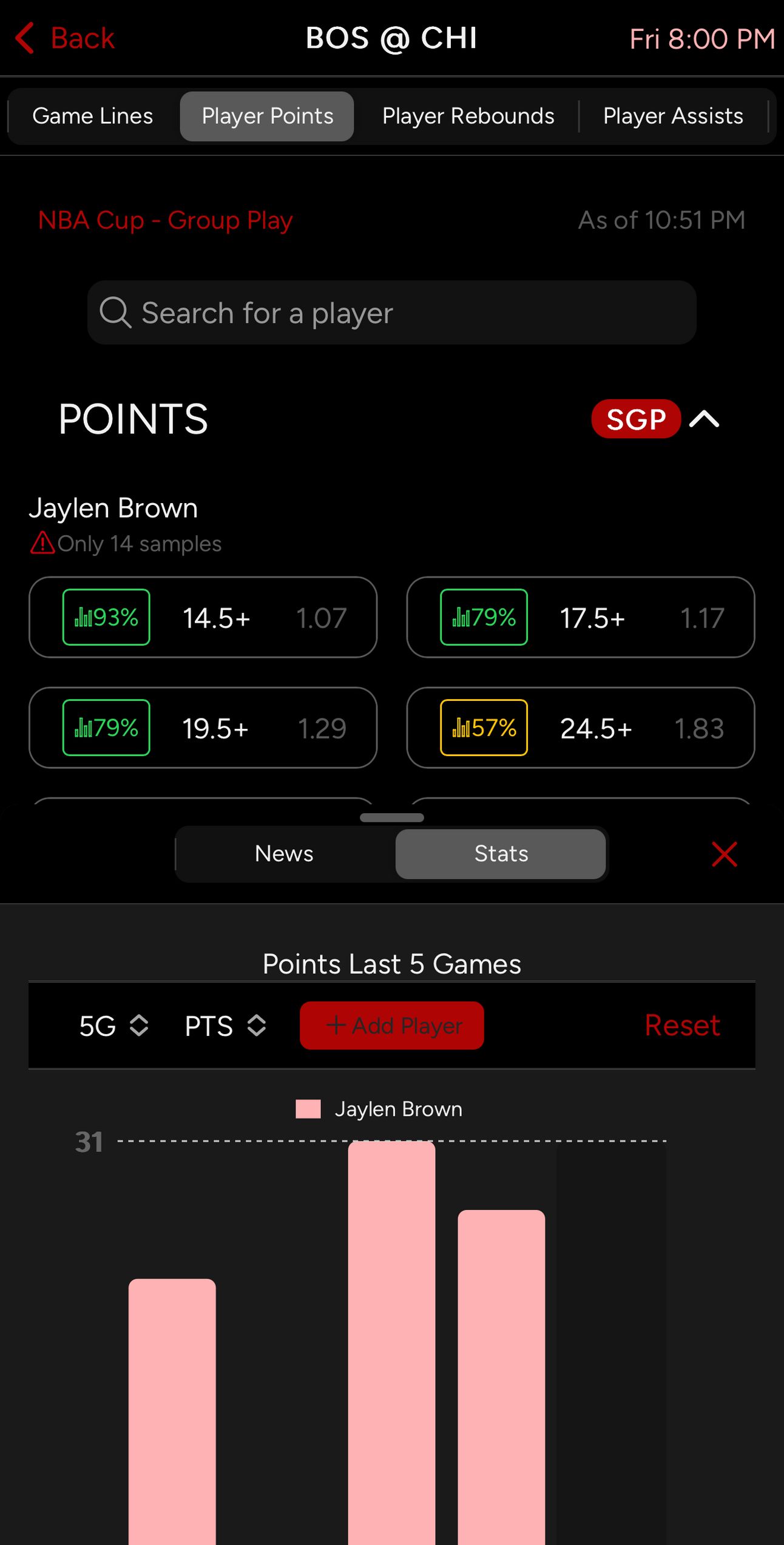Switch to the Game Lines tab
This screenshot has height=1545, width=784.
92,116
